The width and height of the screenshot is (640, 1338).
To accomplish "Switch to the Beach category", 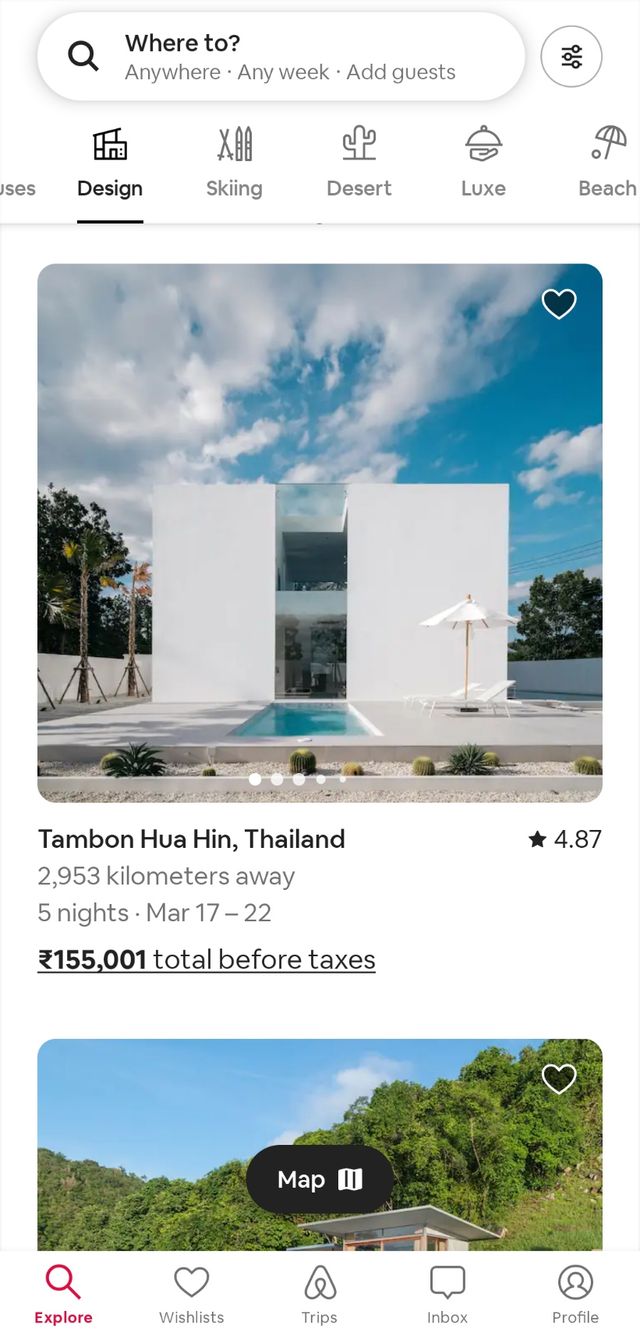I will [606, 163].
